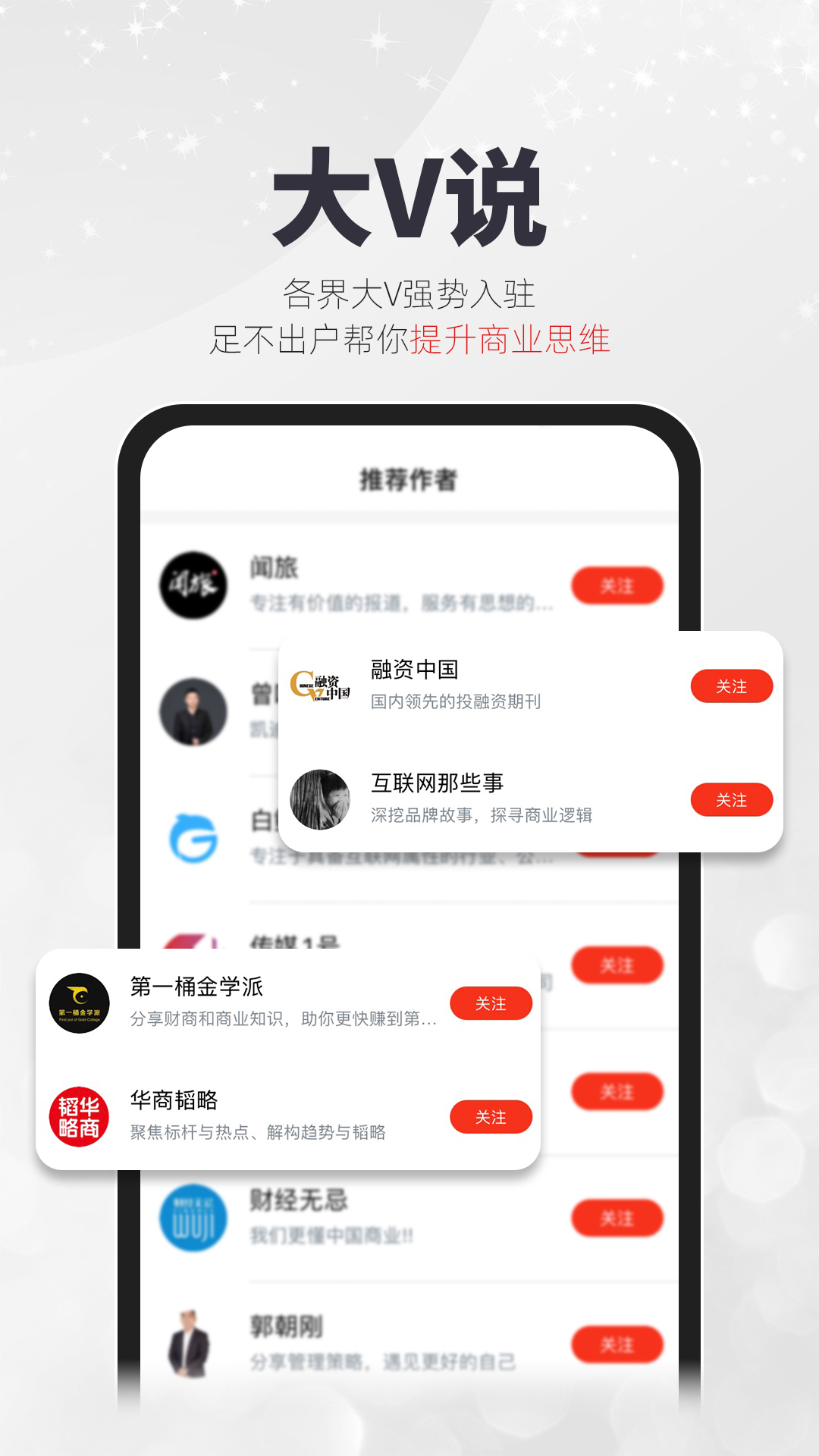Follow the 闻旅 author
Image resolution: width=819 pixels, height=1456 pixels.
[x=618, y=585]
